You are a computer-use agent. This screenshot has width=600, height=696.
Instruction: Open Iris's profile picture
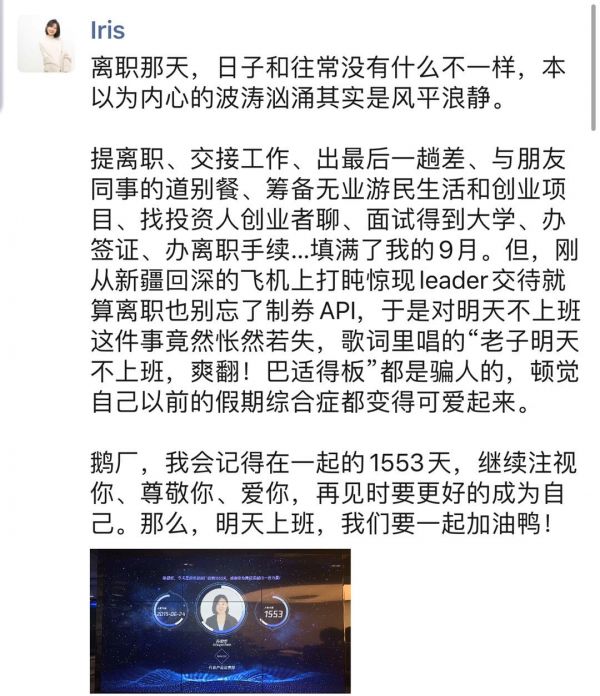[x=45, y=44]
